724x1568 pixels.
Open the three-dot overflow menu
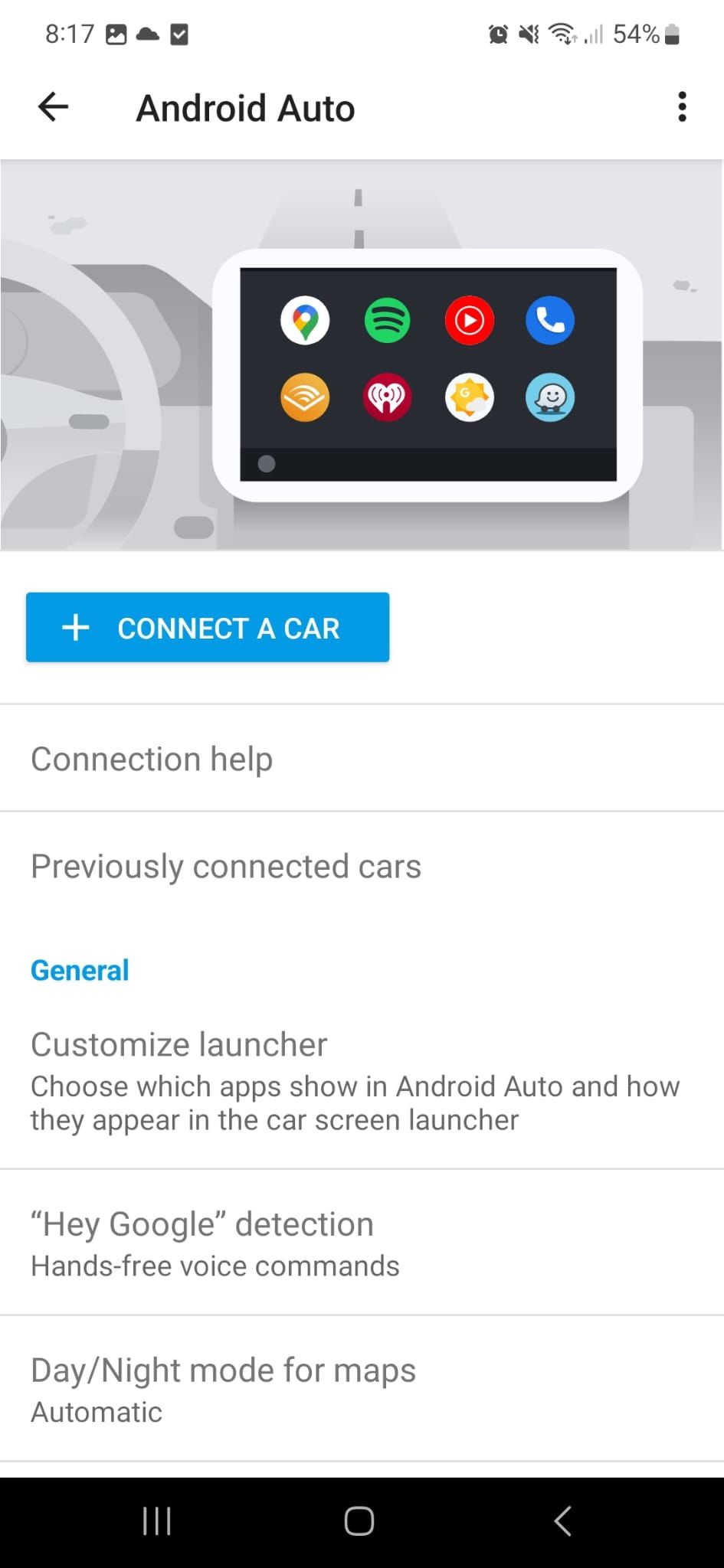click(681, 107)
